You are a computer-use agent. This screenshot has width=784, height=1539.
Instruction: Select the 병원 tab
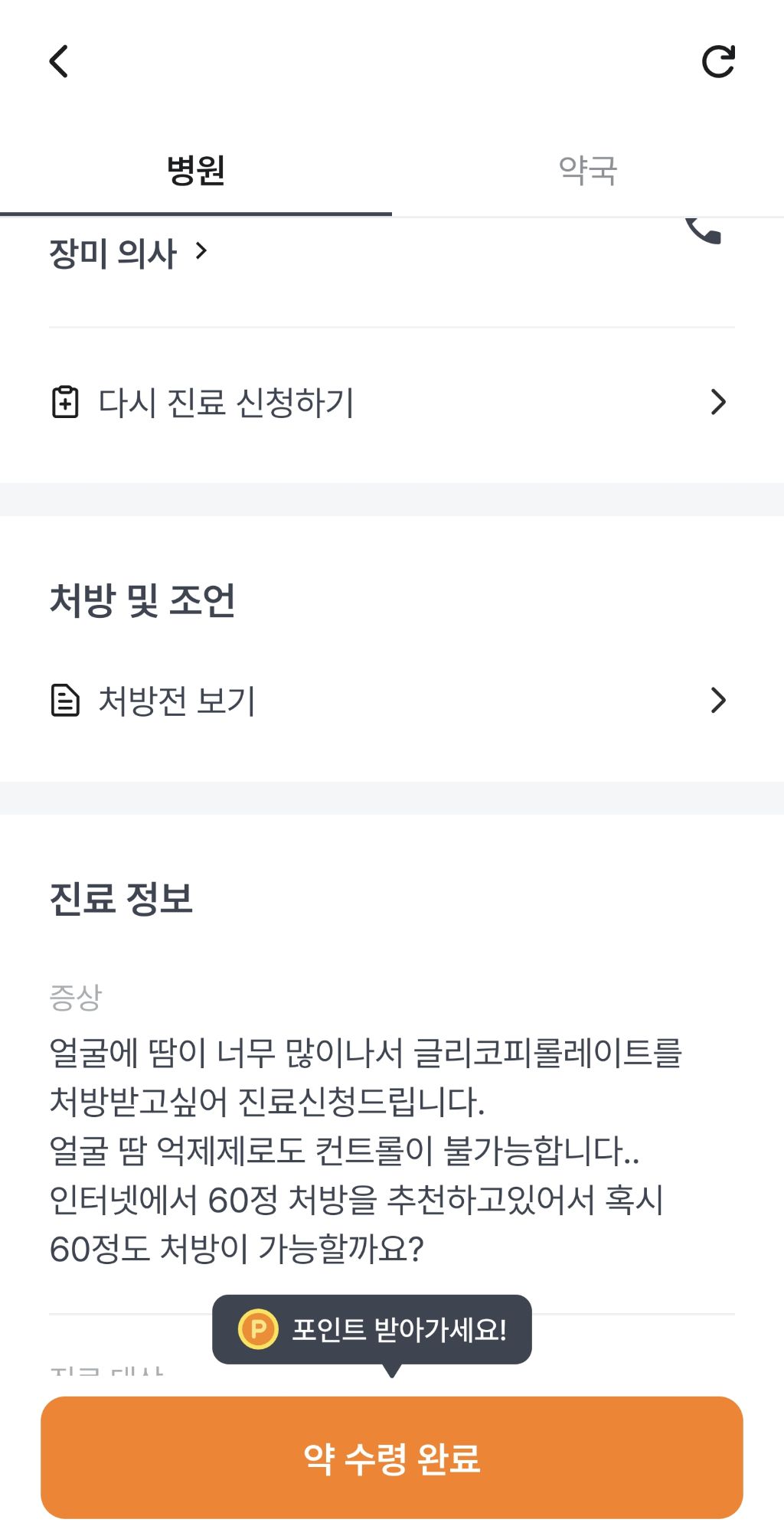196,170
